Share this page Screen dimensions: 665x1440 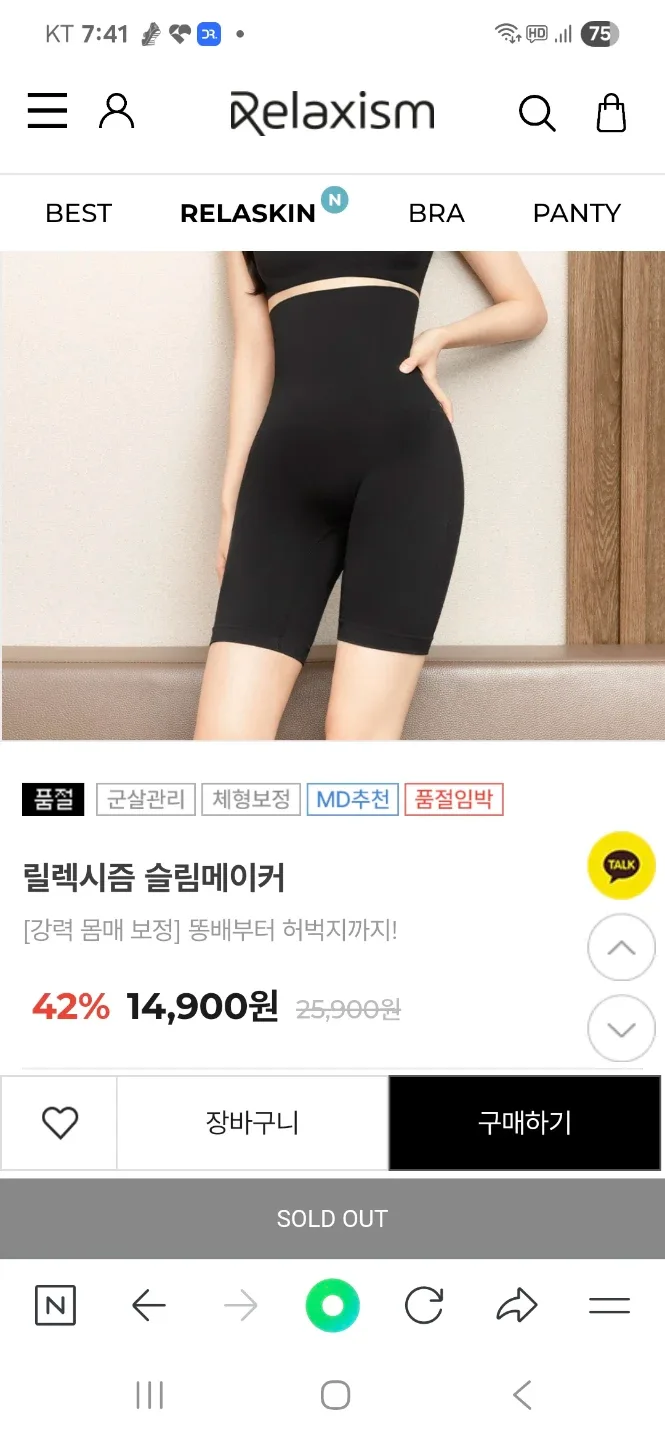coord(516,1306)
